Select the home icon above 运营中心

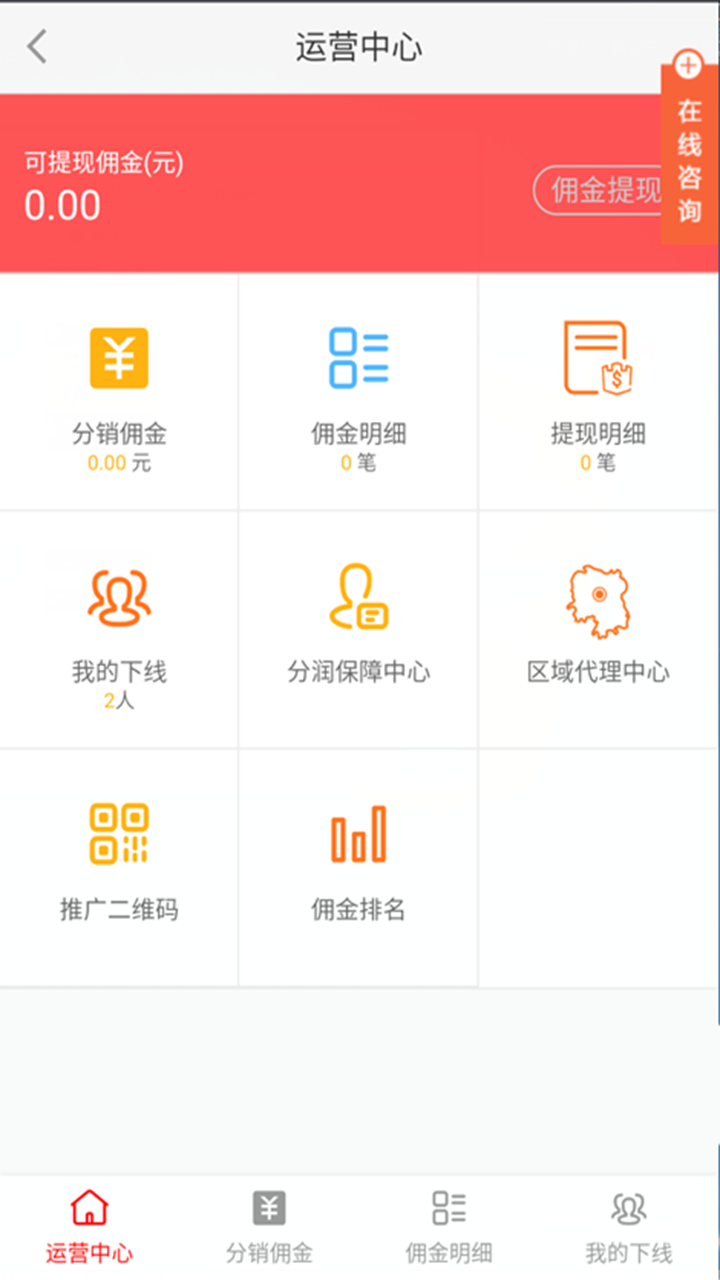tap(89, 1207)
